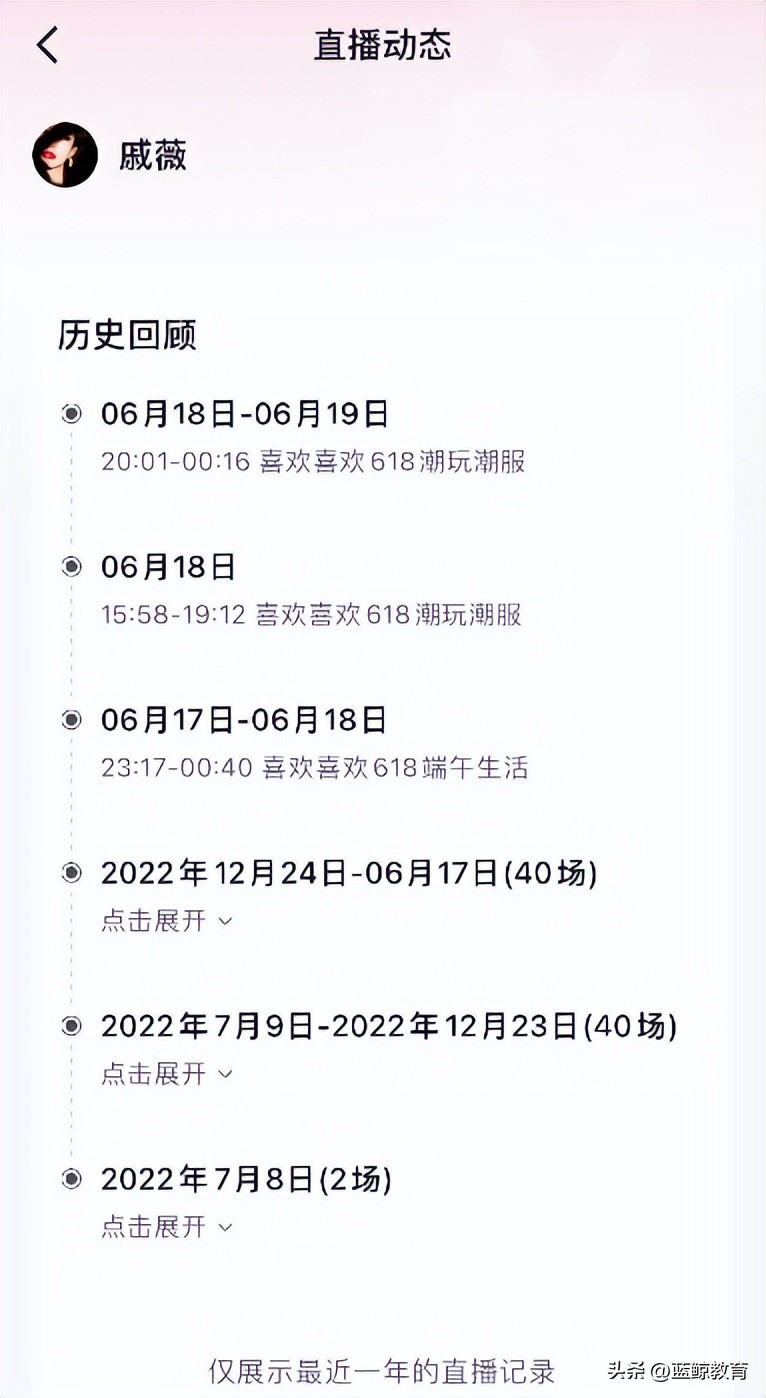This screenshot has height=1398, width=766.
Task: Expand the 2022年12月24日-06月17日 record list
Action: tap(165, 921)
